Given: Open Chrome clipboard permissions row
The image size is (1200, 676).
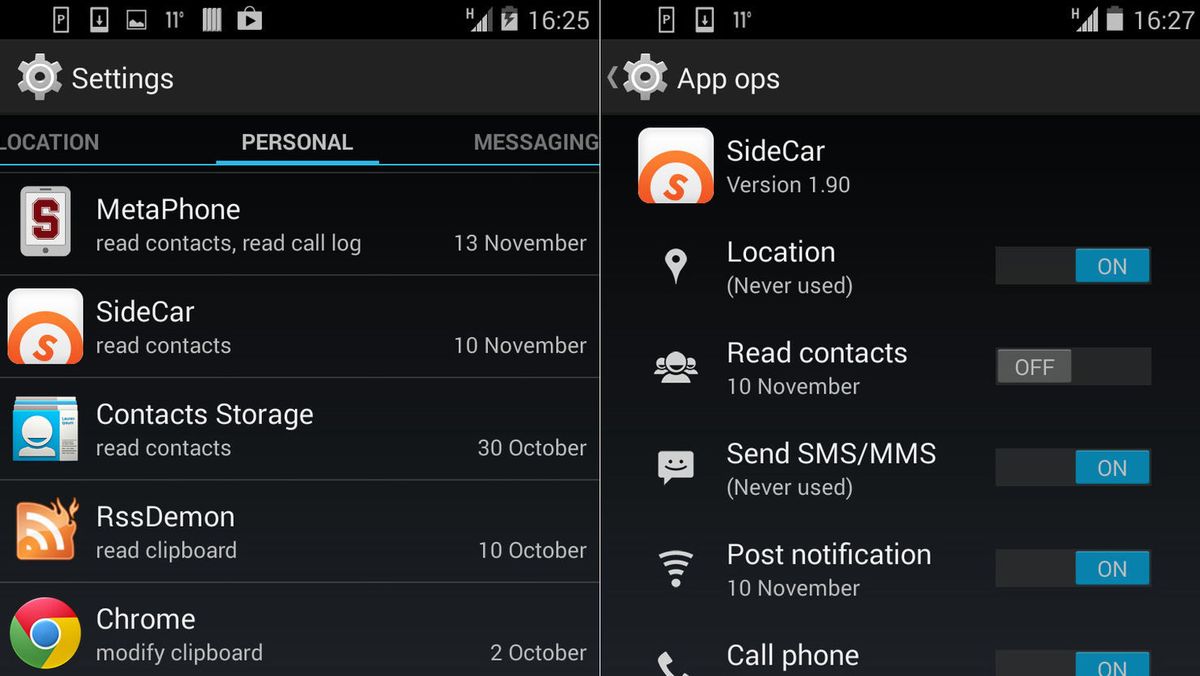Looking at the screenshot, I should 299,634.
